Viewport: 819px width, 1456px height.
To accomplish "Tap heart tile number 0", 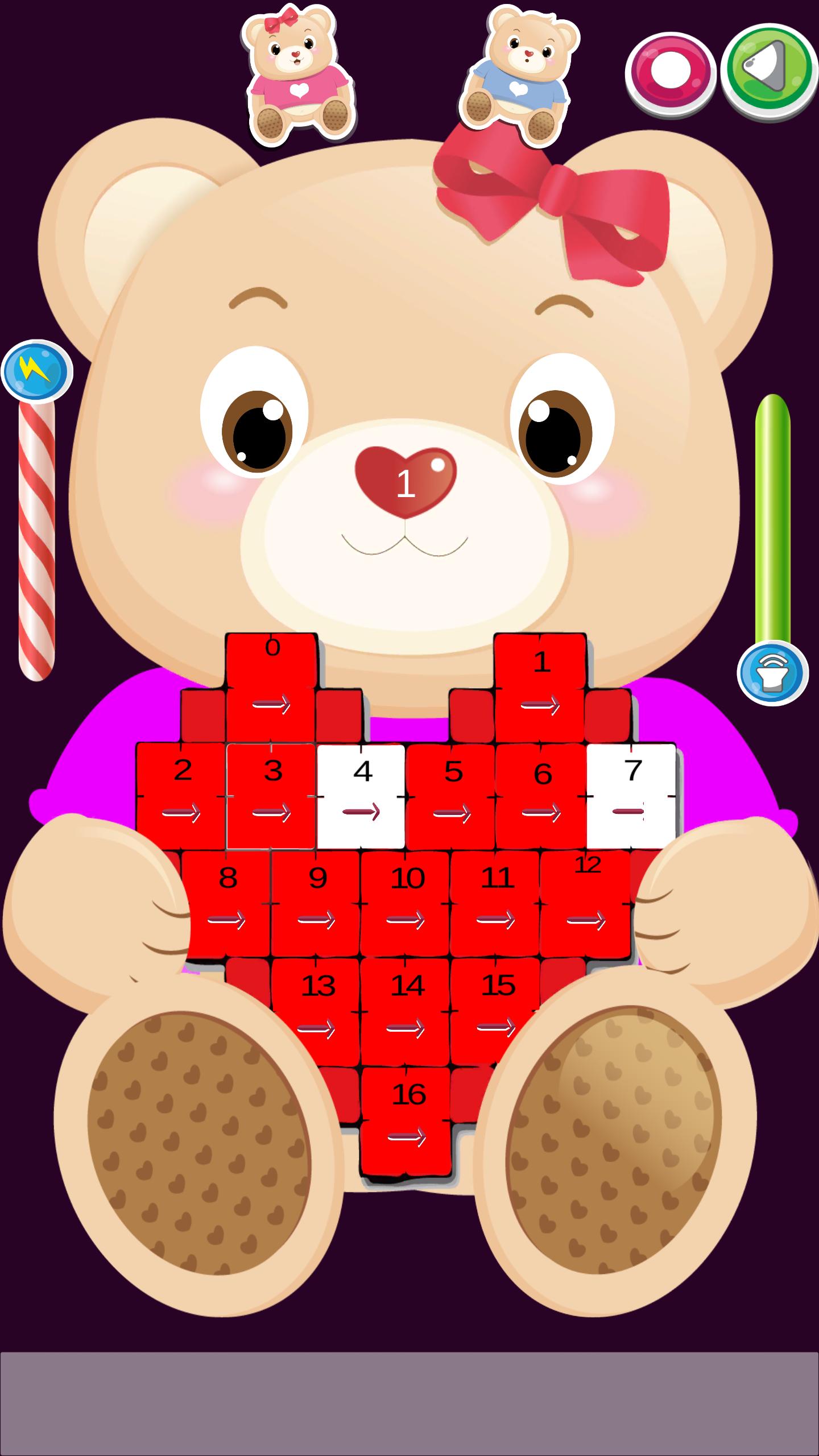I will point(271,687).
